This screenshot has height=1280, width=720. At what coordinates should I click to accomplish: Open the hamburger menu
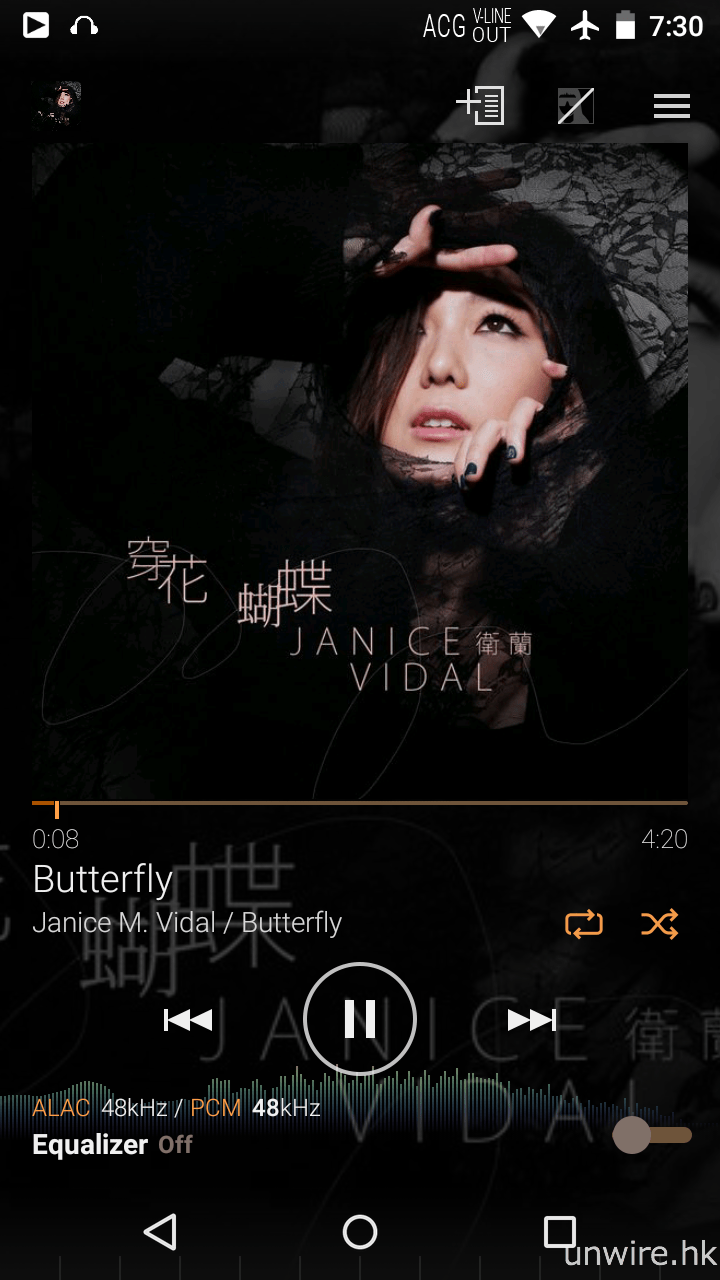tap(672, 106)
